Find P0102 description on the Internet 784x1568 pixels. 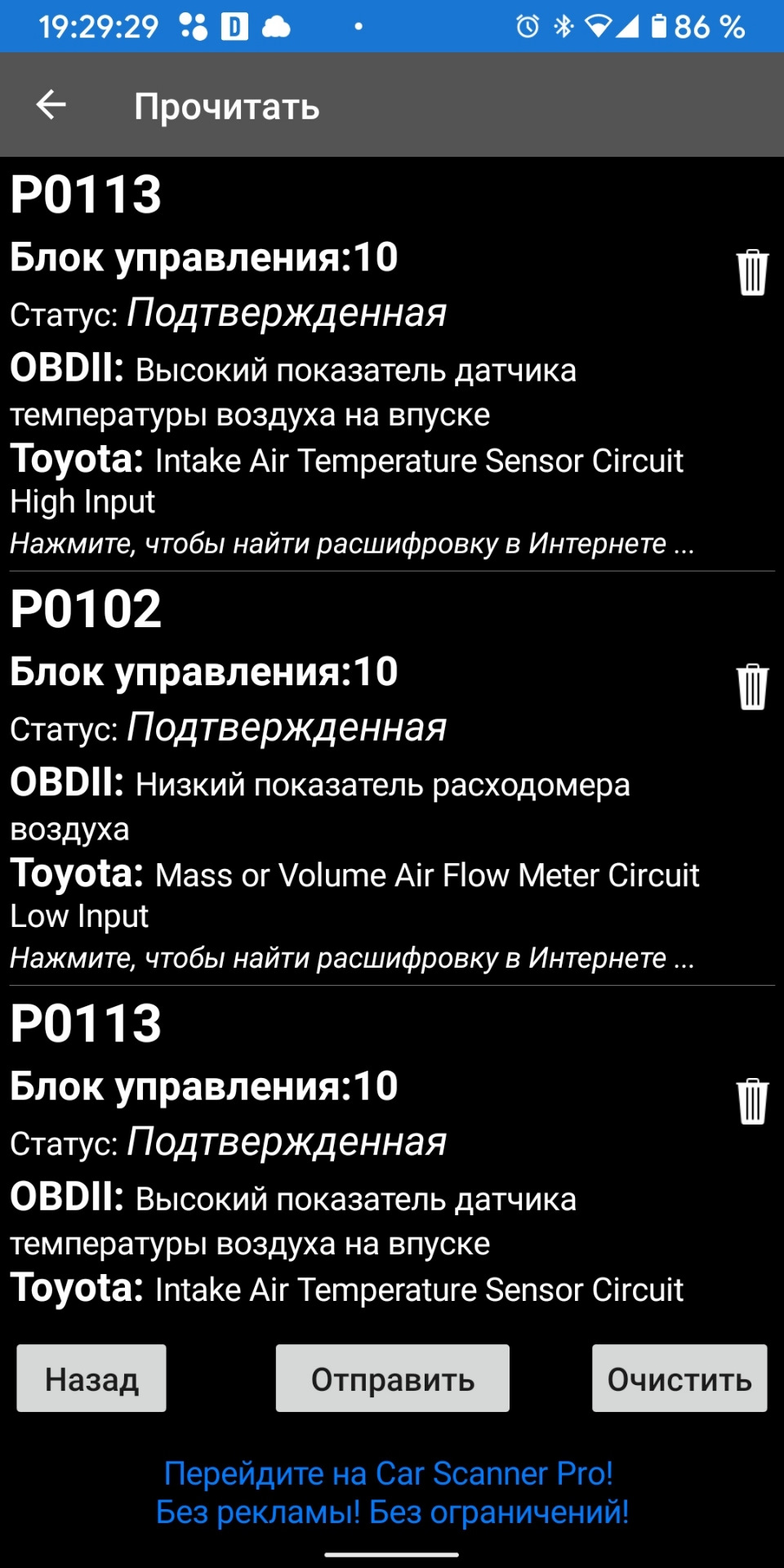[x=352, y=957]
